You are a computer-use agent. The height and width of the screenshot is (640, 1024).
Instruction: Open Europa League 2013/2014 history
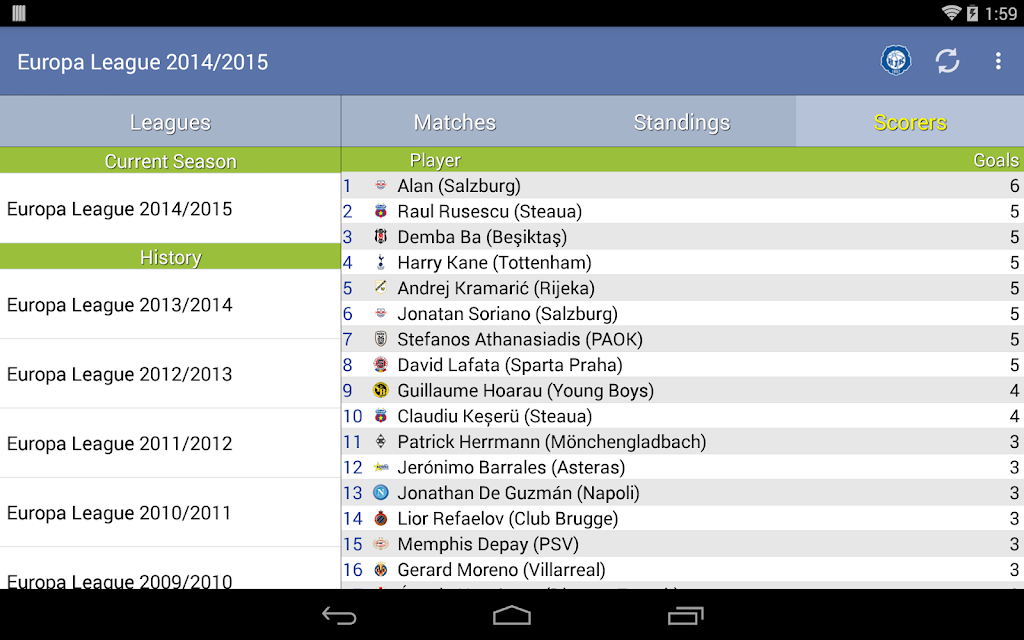[170, 304]
